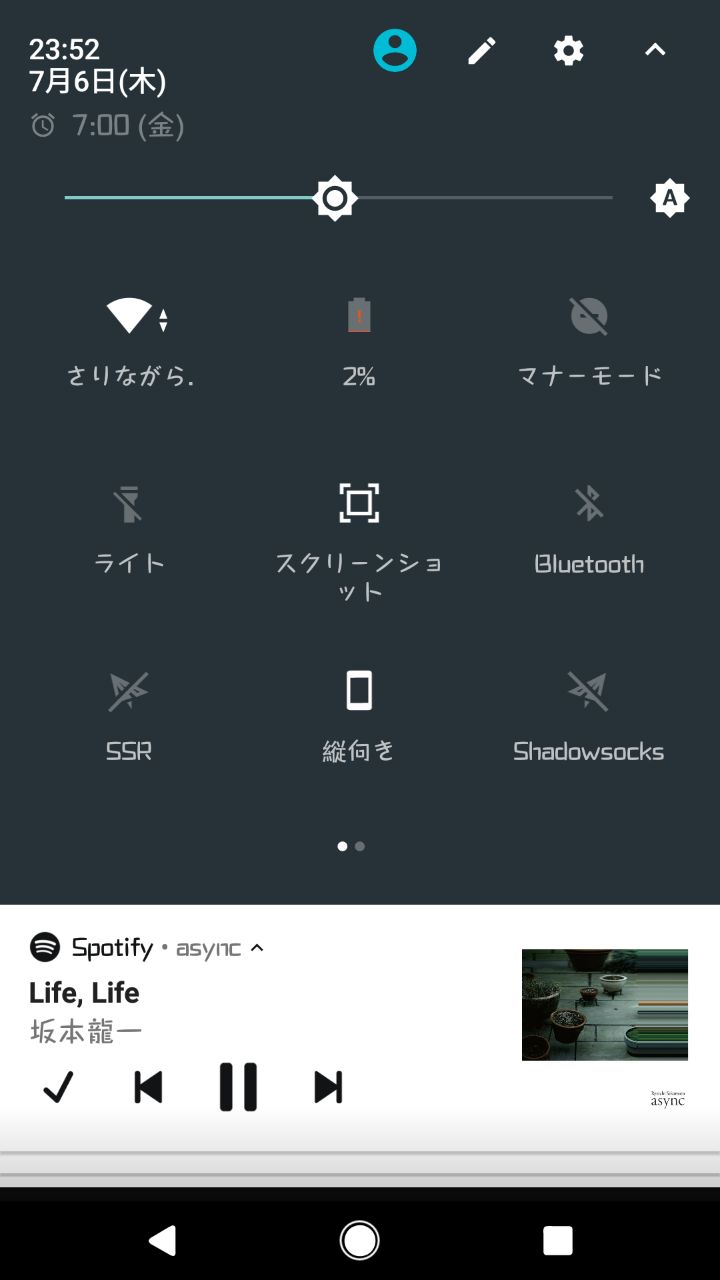Pause the song Life, Life

(238, 1087)
